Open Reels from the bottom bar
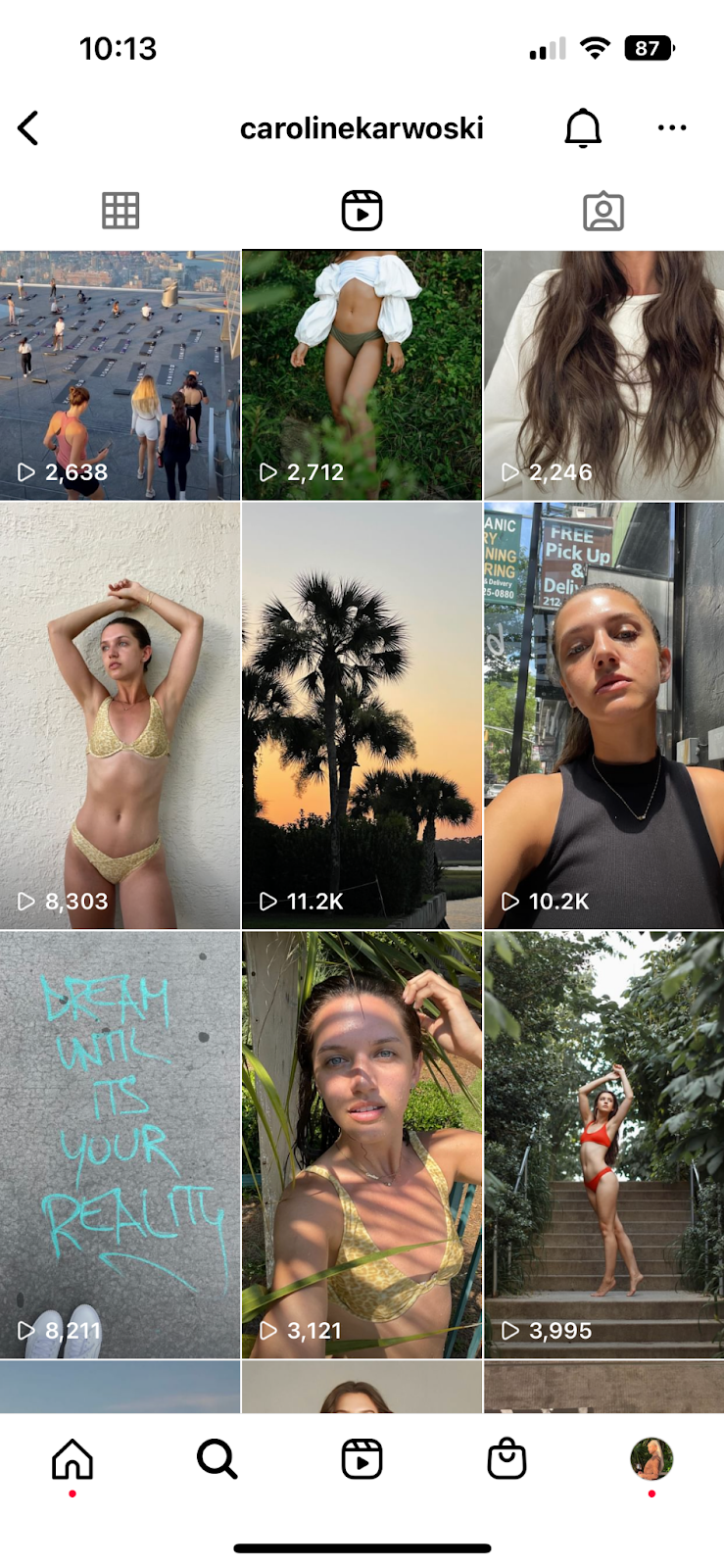Image resolution: width=724 pixels, height=1568 pixels. (x=362, y=1460)
